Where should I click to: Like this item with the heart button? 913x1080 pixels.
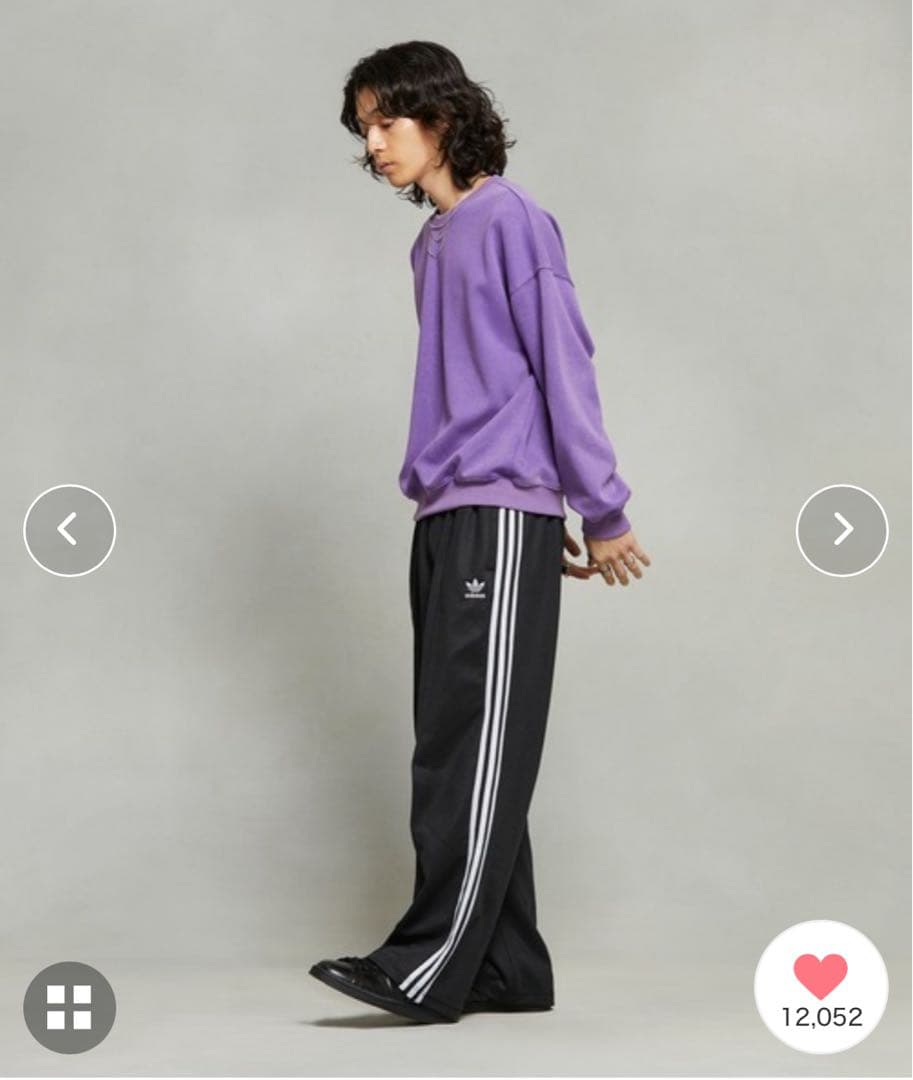[x=820, y=977]
